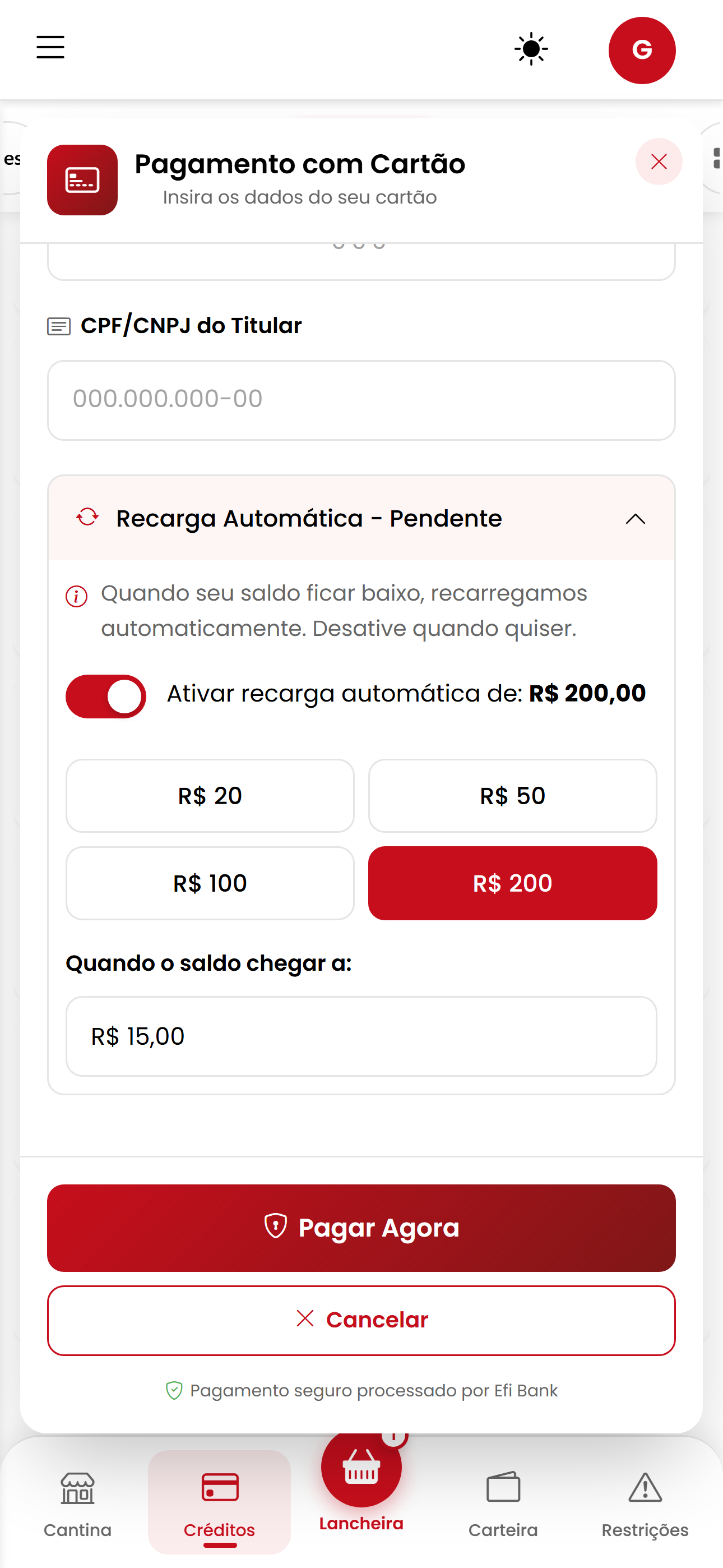Toggle light mode with the sun icon

tap(530, 49)
